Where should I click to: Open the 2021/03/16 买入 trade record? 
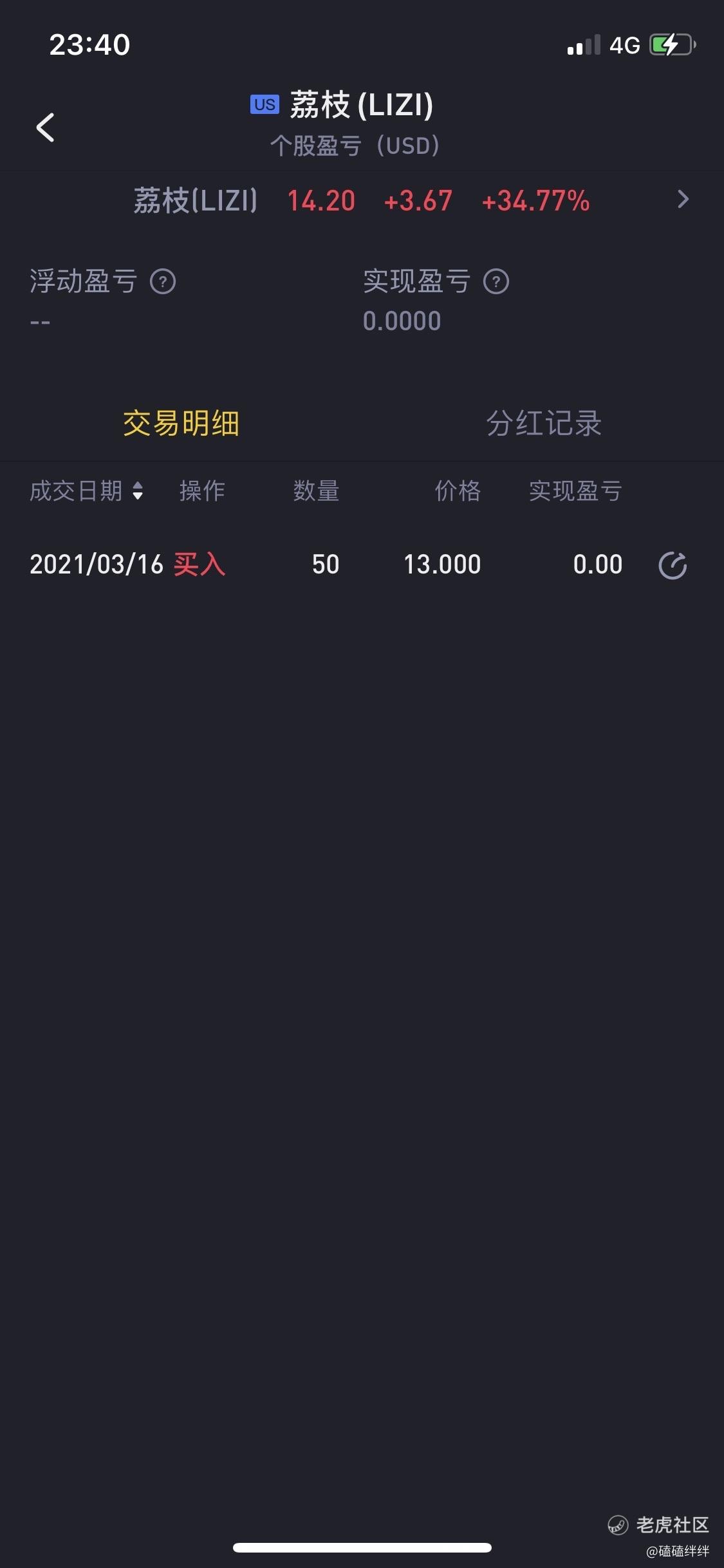point(322,565)
